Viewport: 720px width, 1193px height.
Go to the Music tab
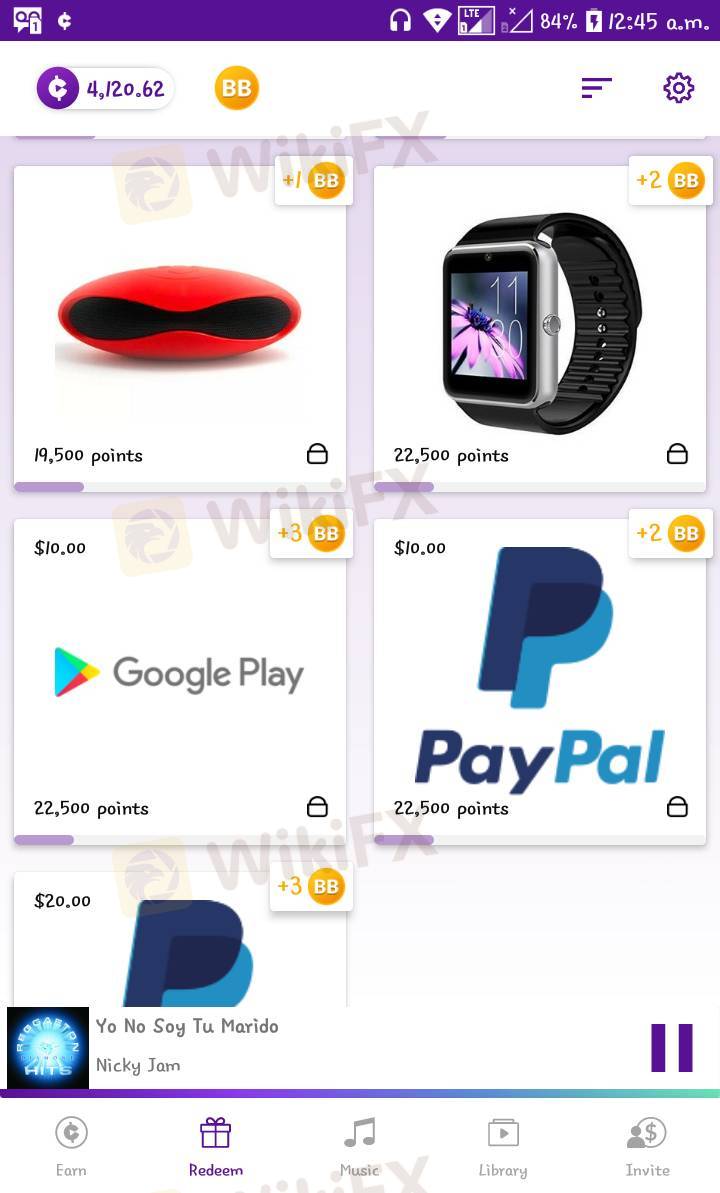tap(359, 1146)
